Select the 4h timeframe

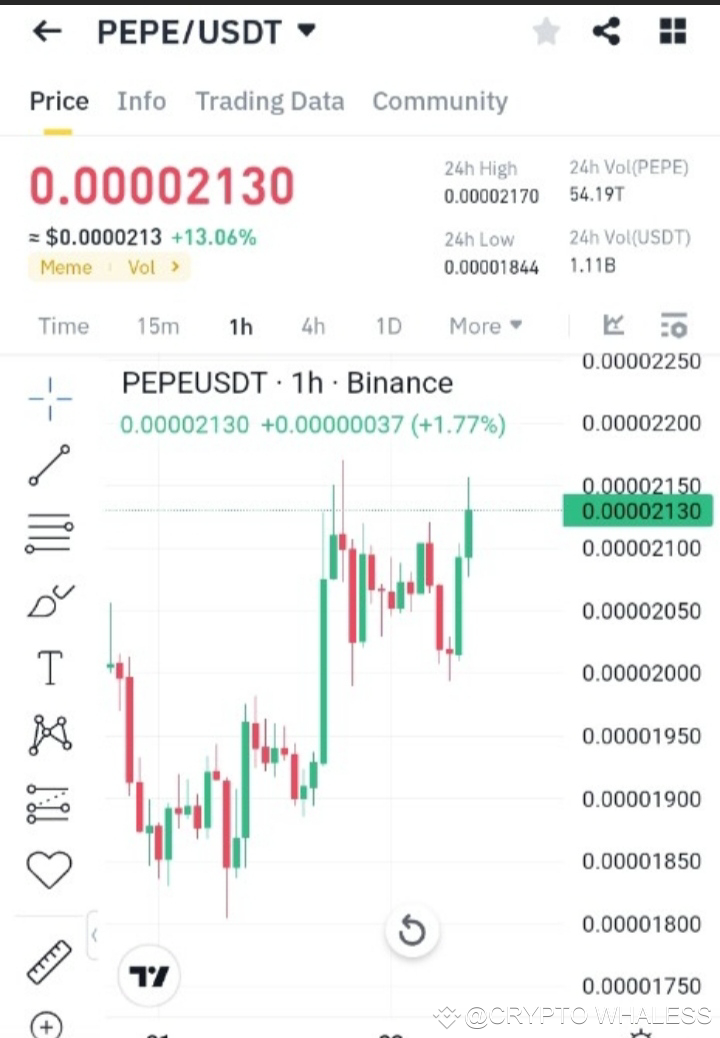coord(313,326)
